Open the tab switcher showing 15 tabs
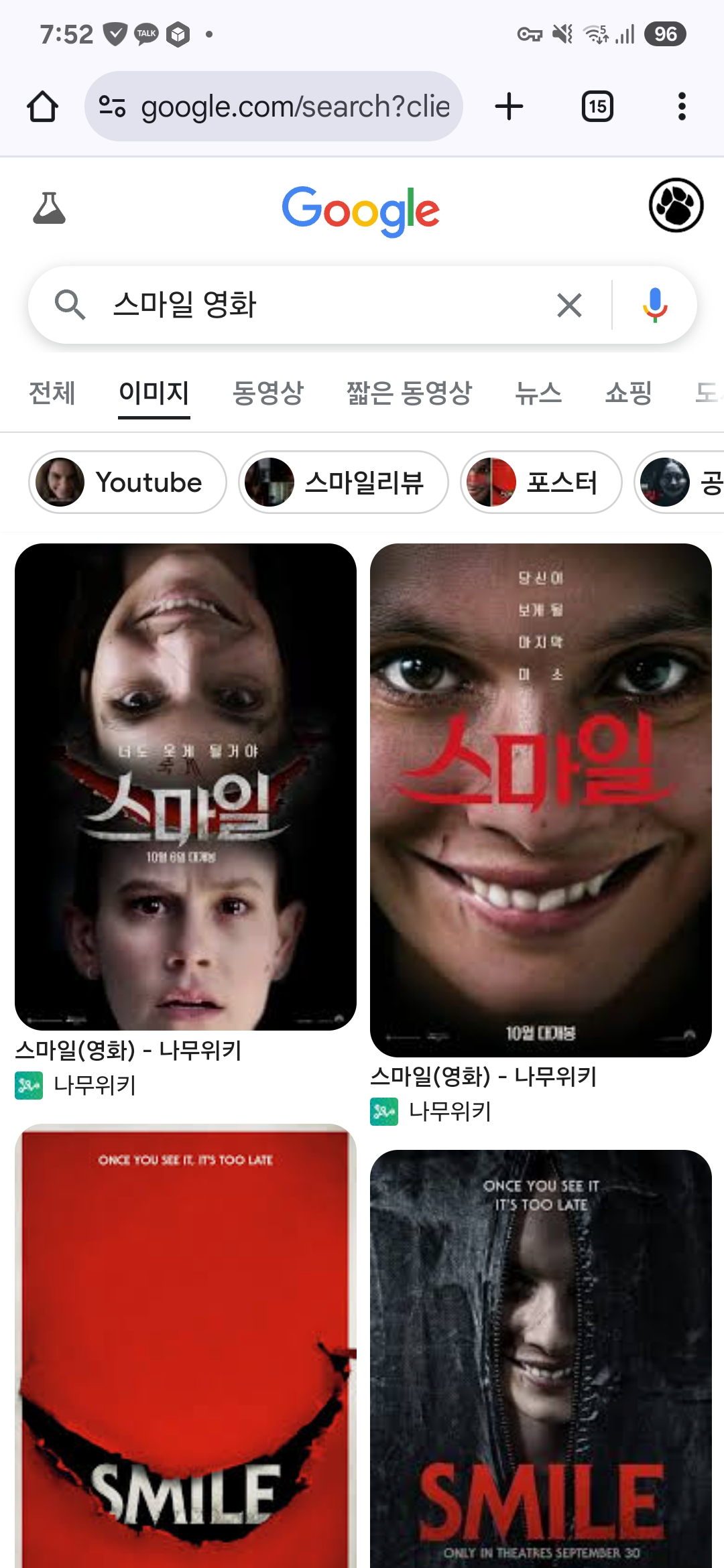This screenshot has height=1568, width=724. click(x=597, y=107)
